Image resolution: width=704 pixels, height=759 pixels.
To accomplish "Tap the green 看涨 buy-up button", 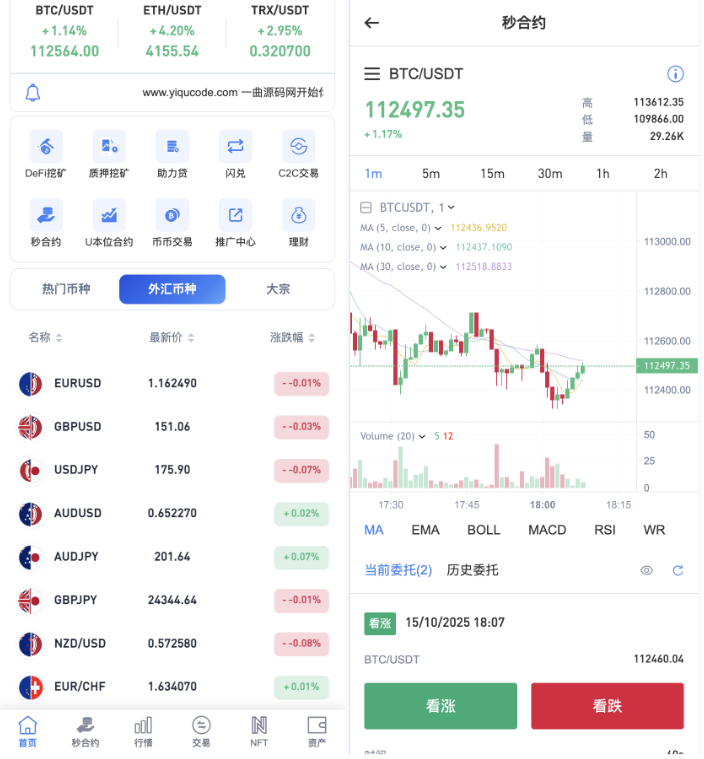I will click(x=440, y=706).
